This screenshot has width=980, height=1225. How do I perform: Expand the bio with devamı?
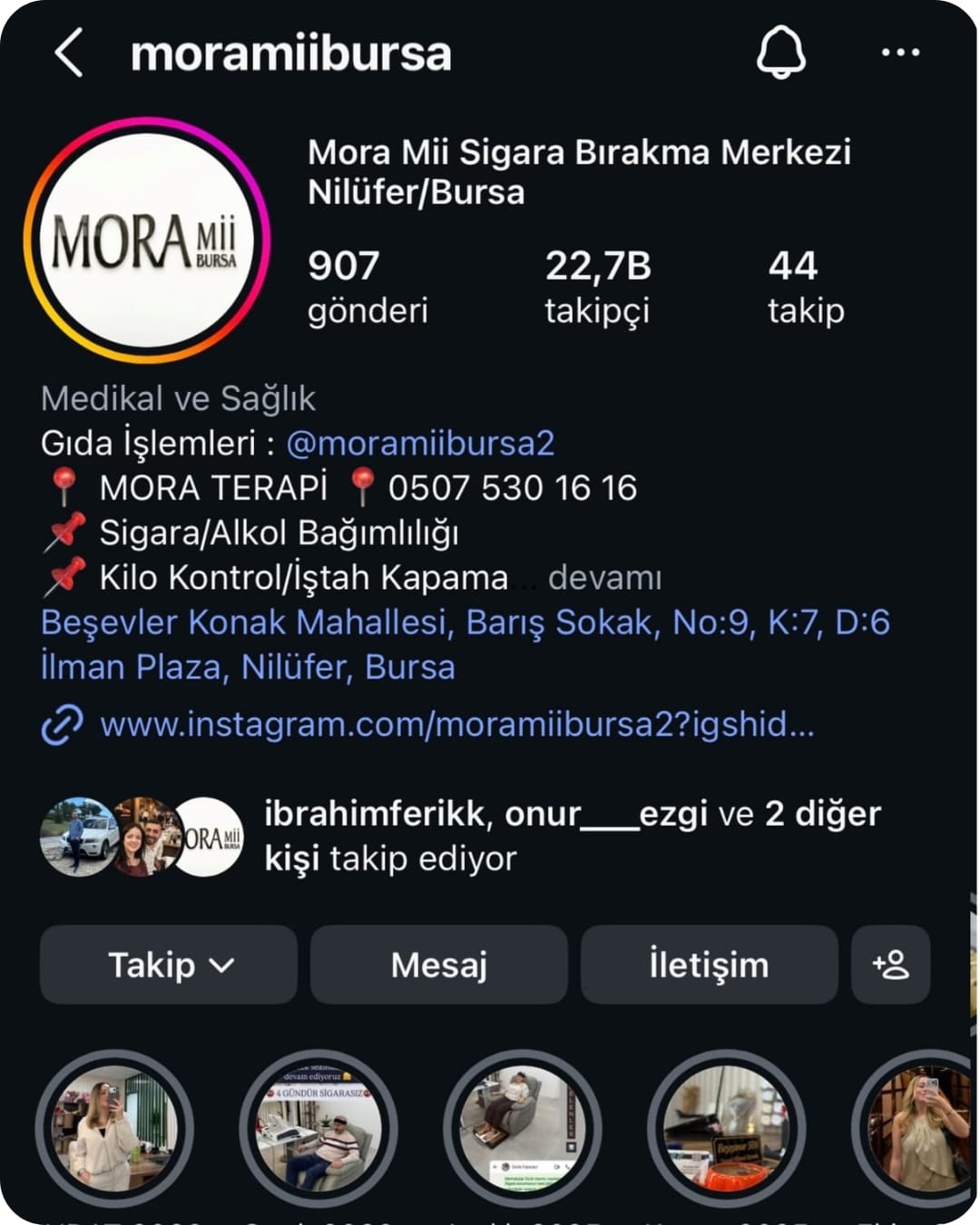[604, 578]
